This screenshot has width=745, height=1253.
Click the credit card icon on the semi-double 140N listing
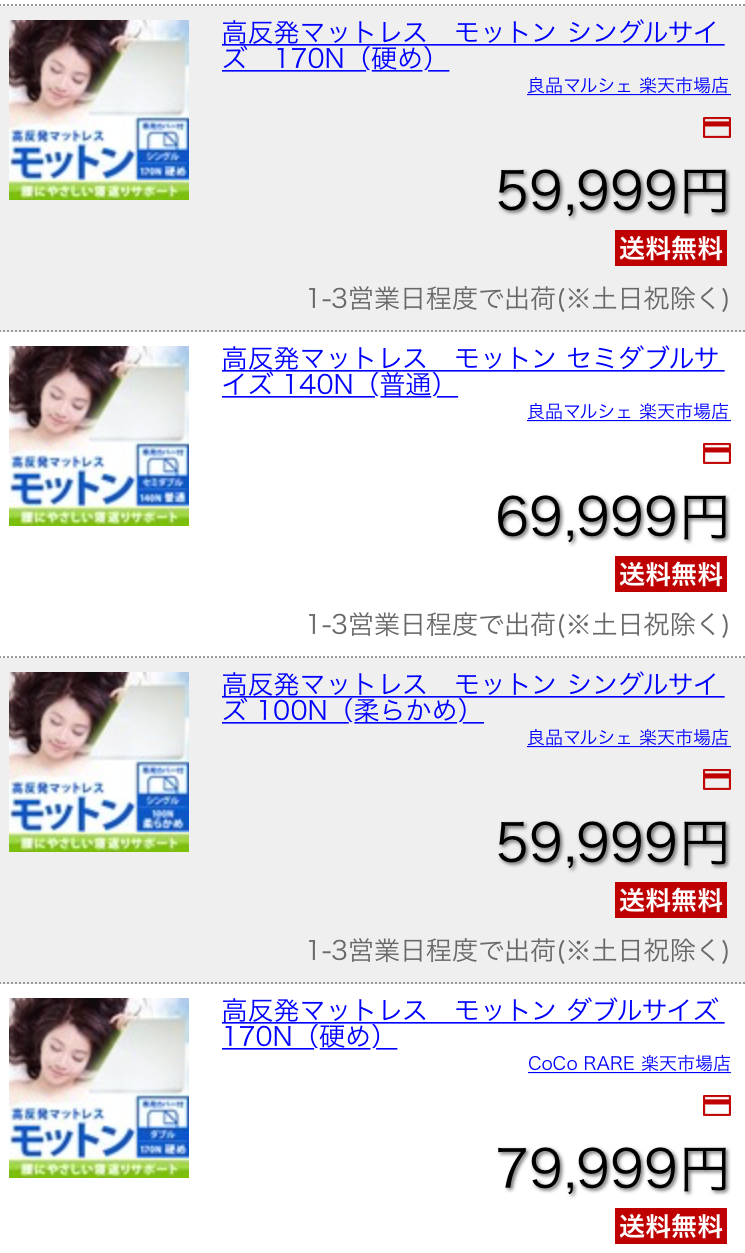[717, 454]
